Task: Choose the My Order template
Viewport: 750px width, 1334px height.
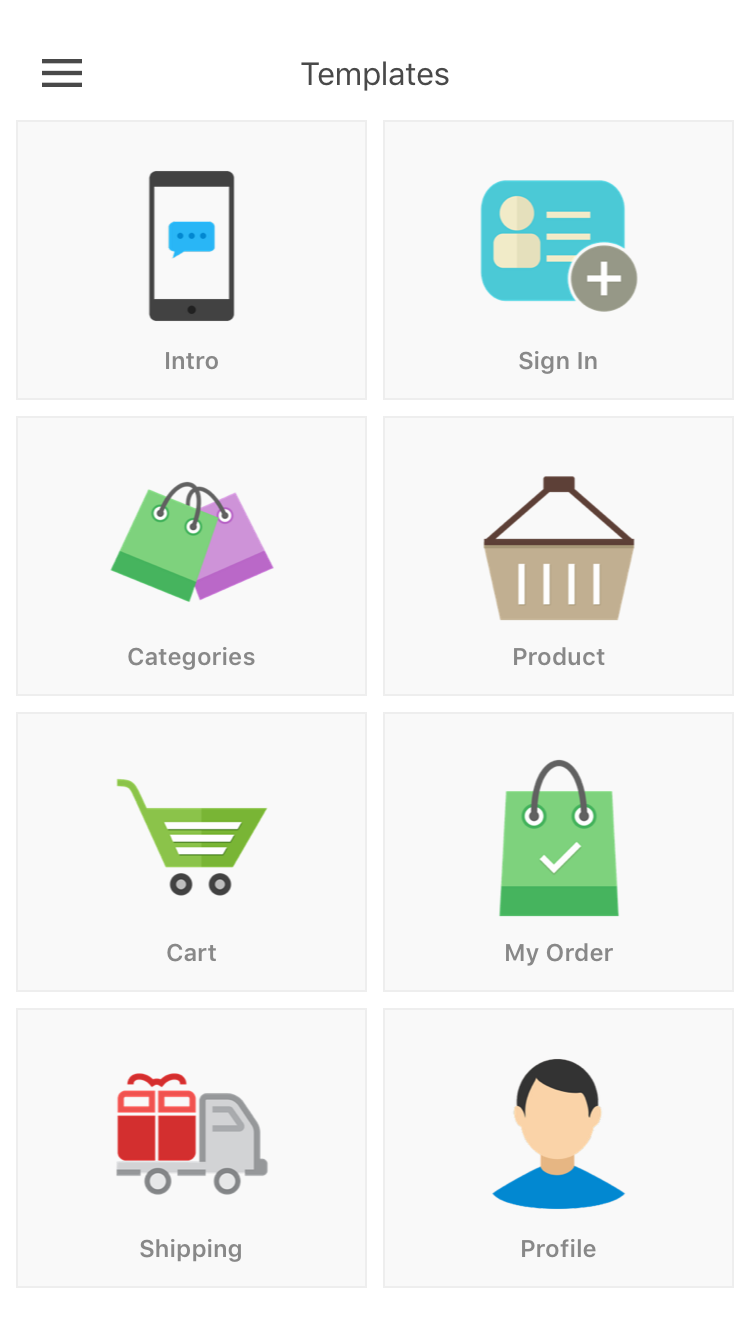Action: 558,852
